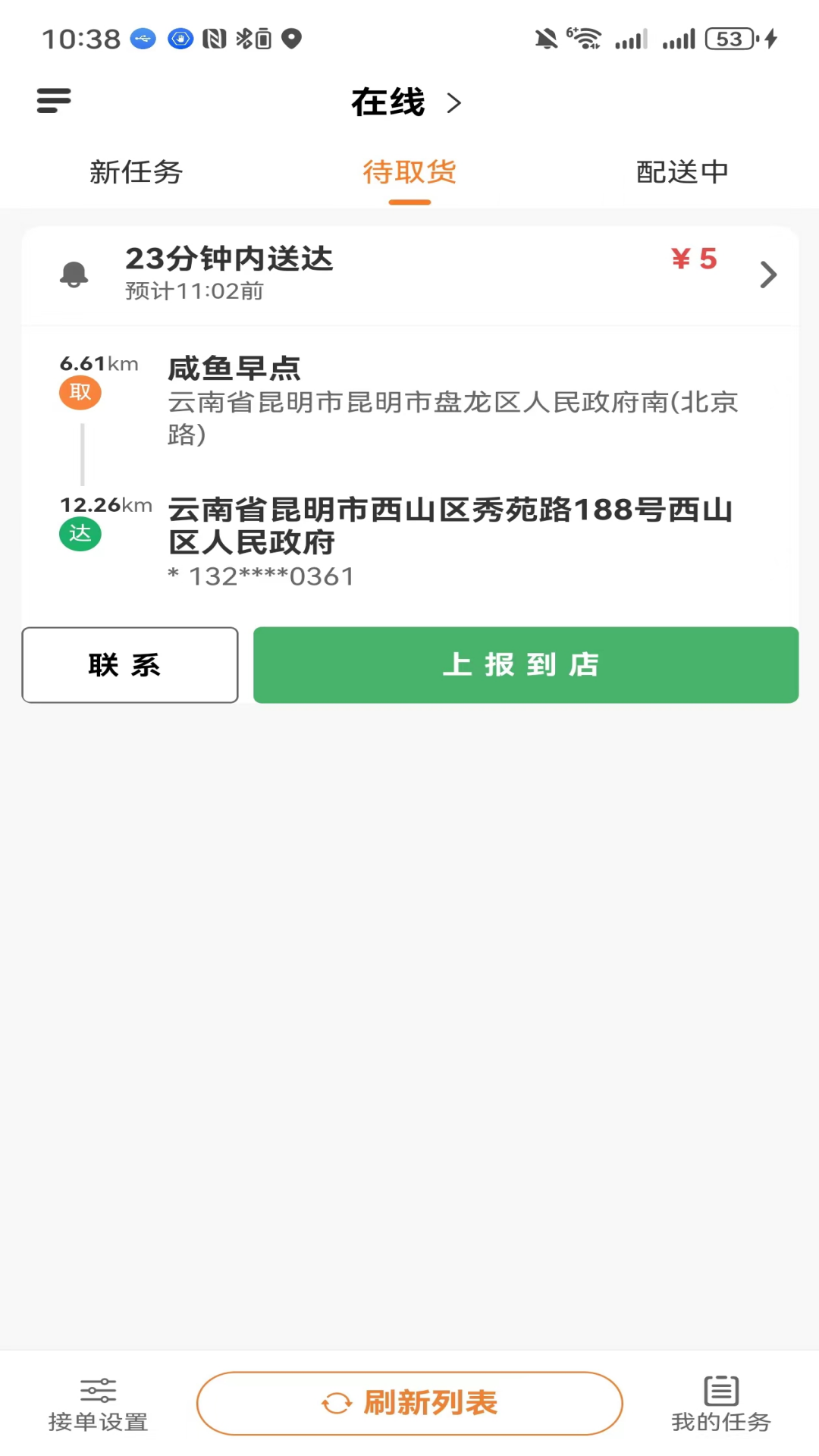This screenshot has width=819, height=1456.
Task: Click the orange 取 pickup badge
Action: tap(80, 392)
